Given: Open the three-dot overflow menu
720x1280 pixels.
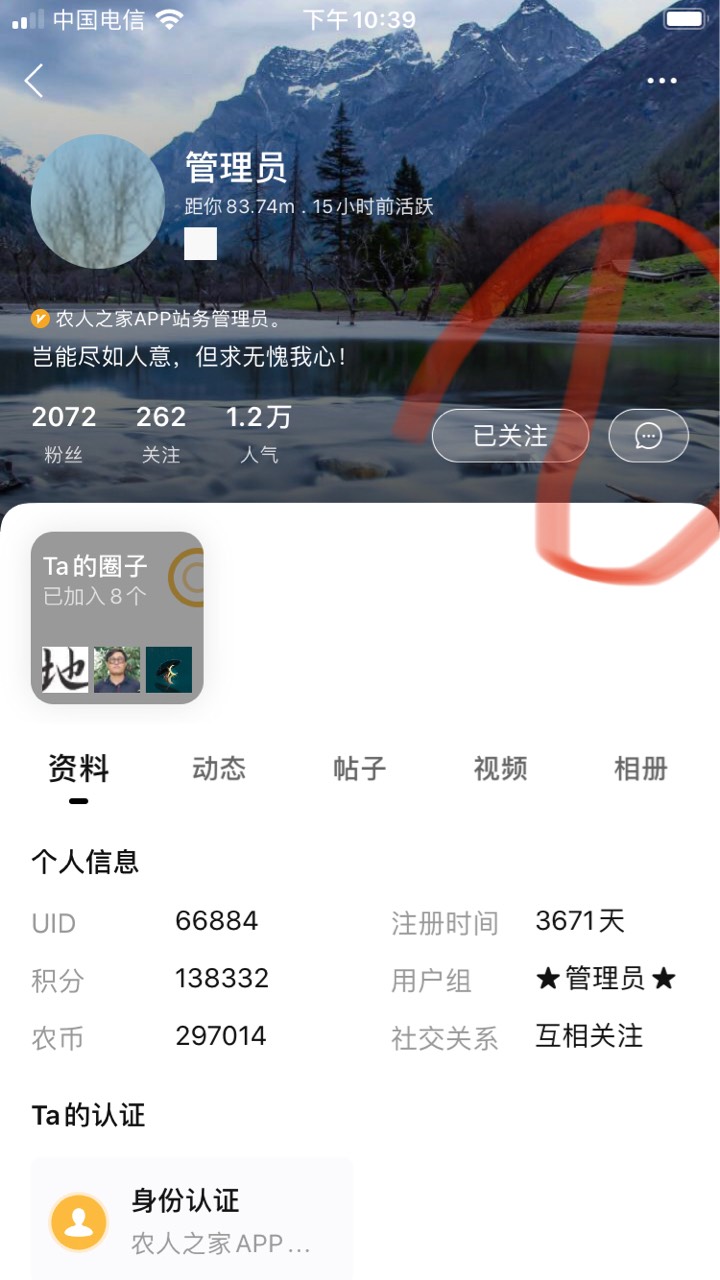Looking at the screenshot, I should [x=662, y=81].
